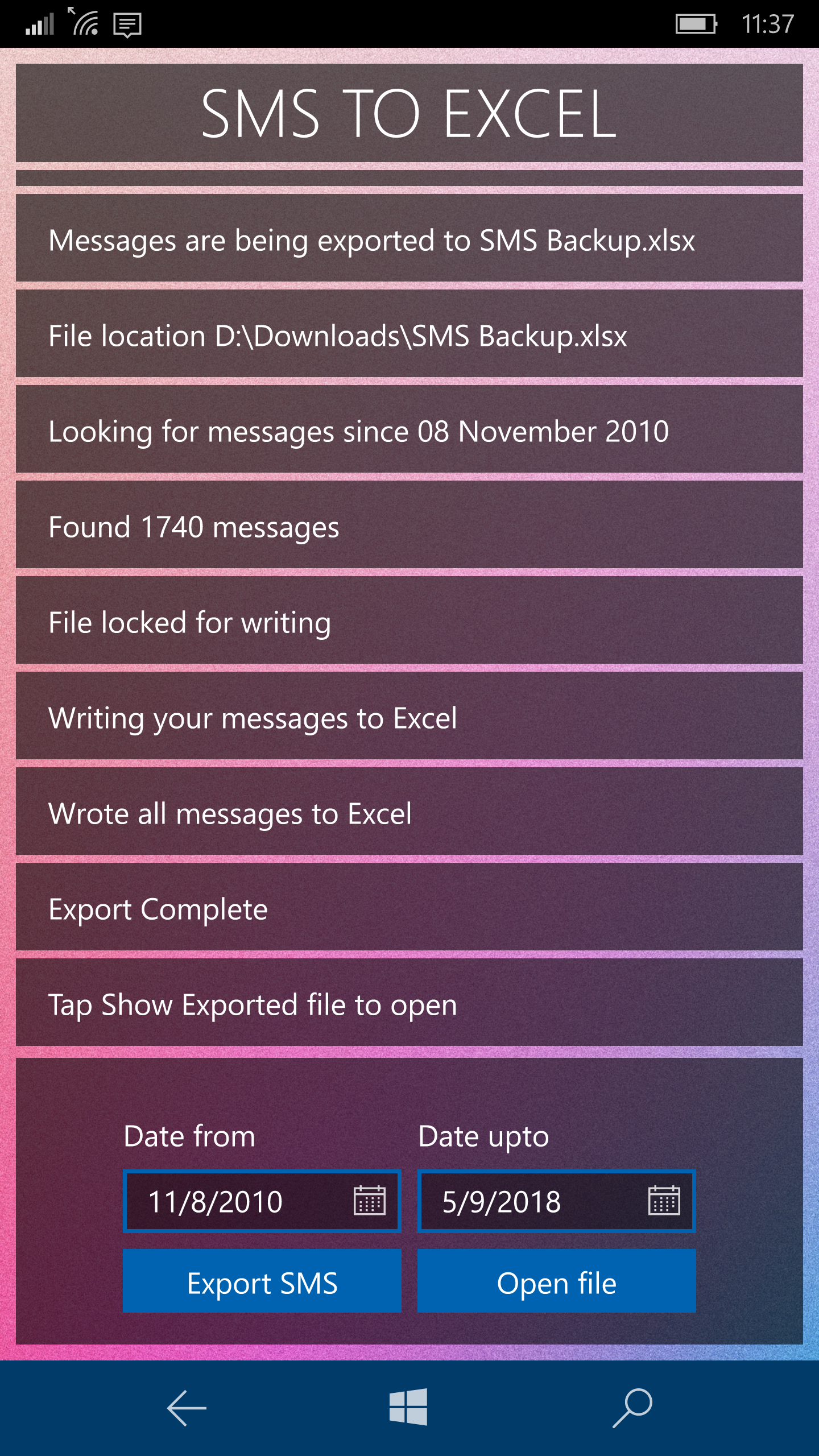
Task: Open system search magnifier
Action: pyautogui.click(x=632, y=1408)
